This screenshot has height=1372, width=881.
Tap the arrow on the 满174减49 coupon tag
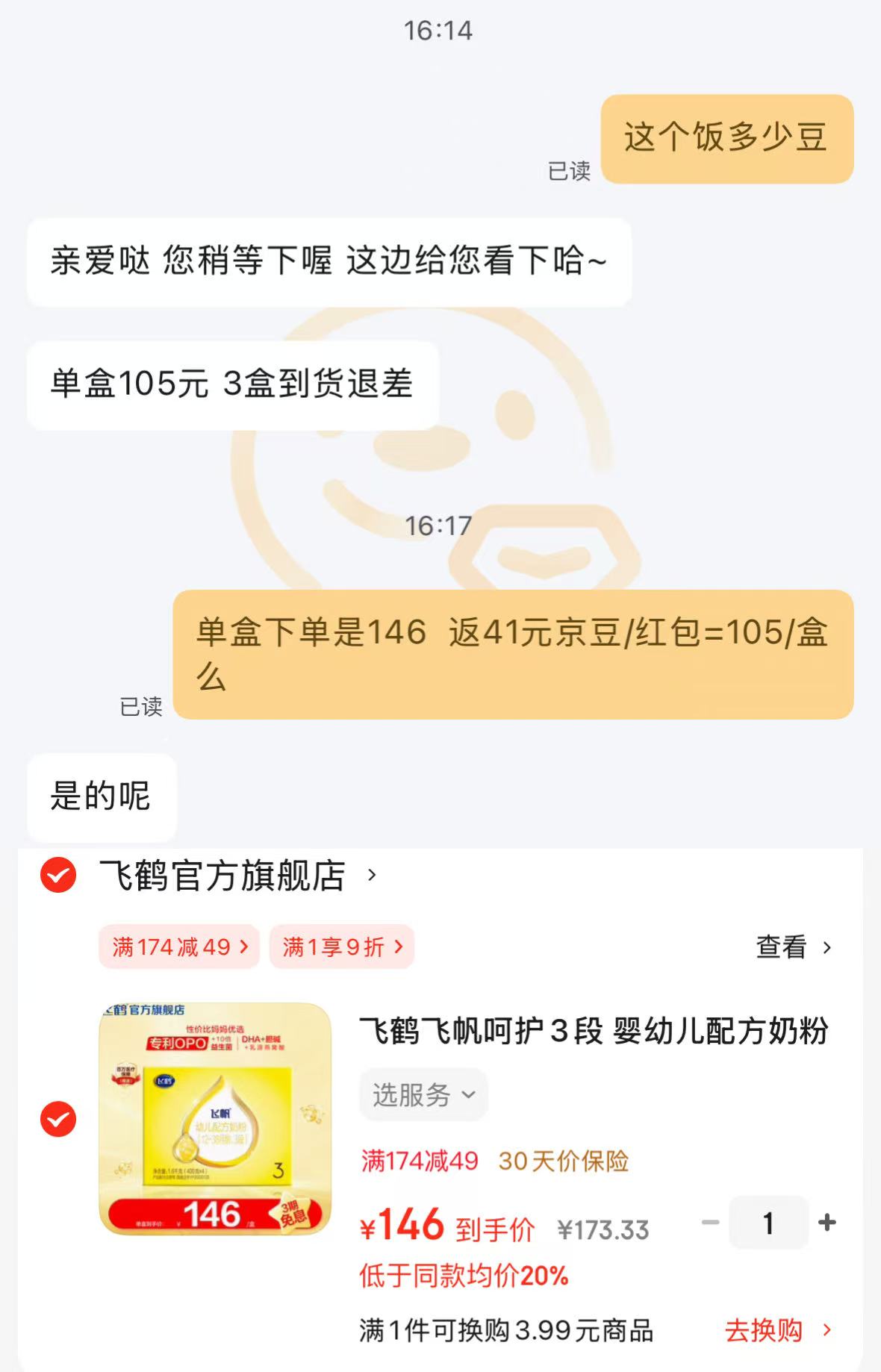(244, 946)
